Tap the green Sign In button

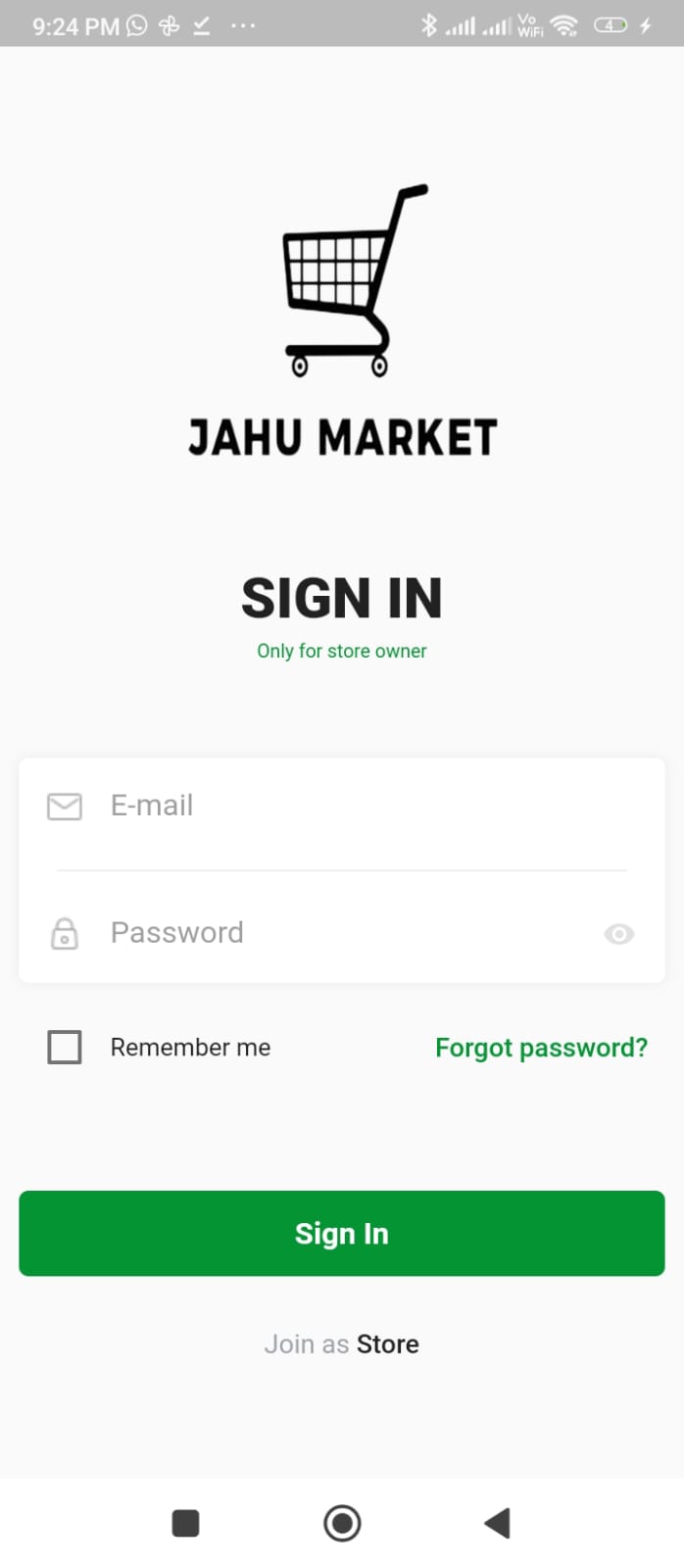pos(342,1233)
